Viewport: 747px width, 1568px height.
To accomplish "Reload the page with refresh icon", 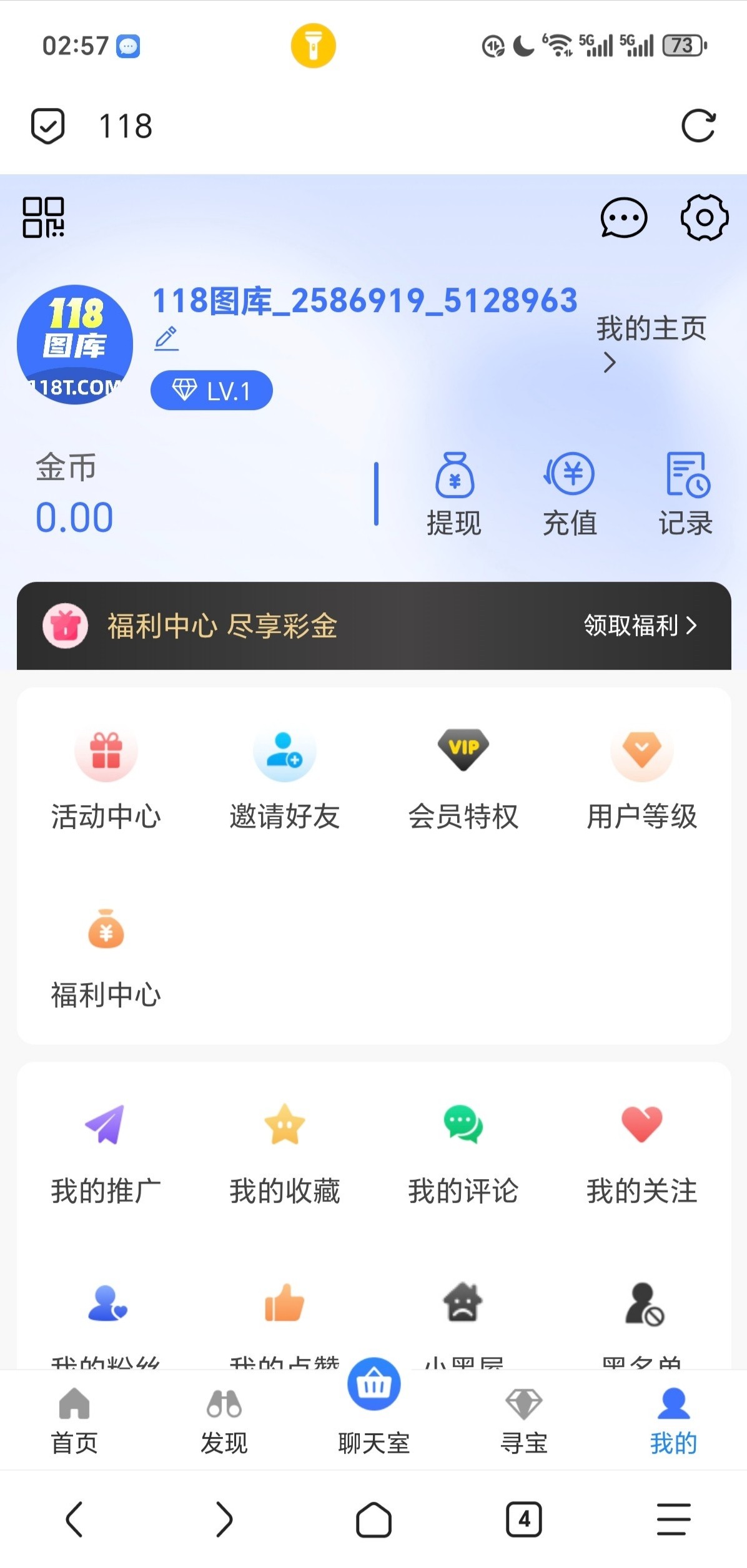I will coord(698,126).
